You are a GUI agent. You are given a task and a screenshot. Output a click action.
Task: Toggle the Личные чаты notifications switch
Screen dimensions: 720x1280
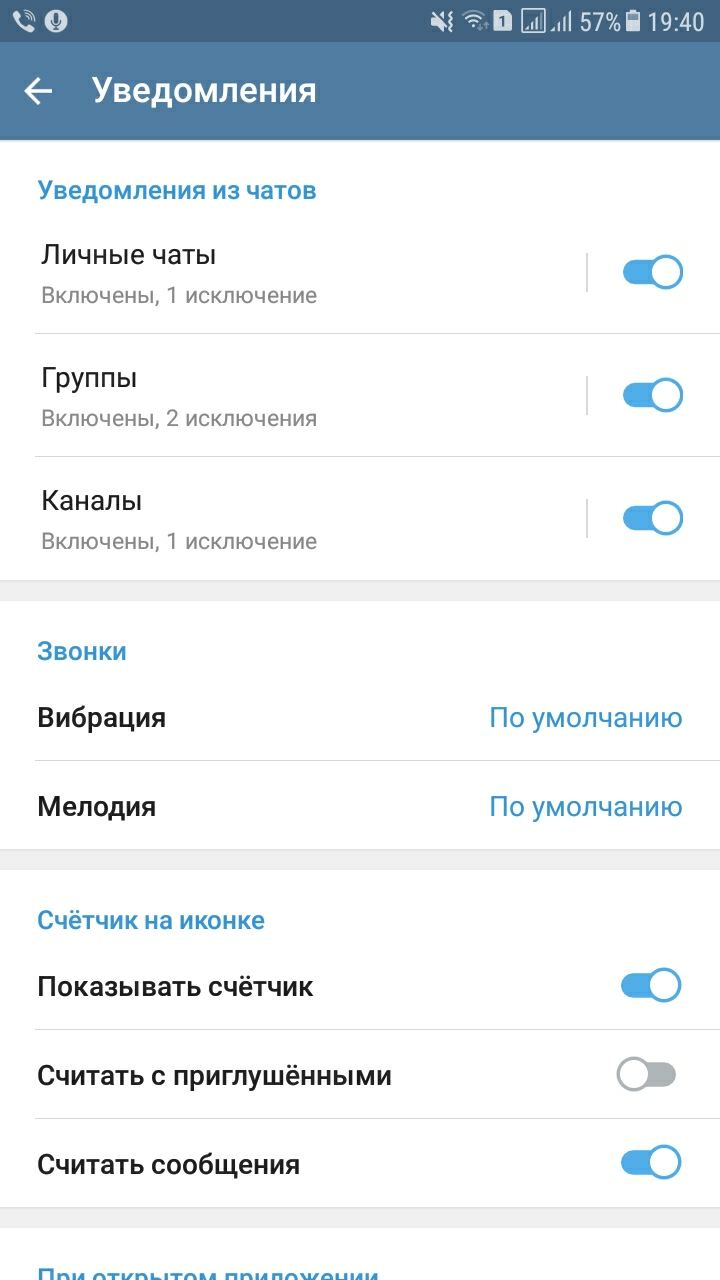pyautogui.click(x=653, y=272)
